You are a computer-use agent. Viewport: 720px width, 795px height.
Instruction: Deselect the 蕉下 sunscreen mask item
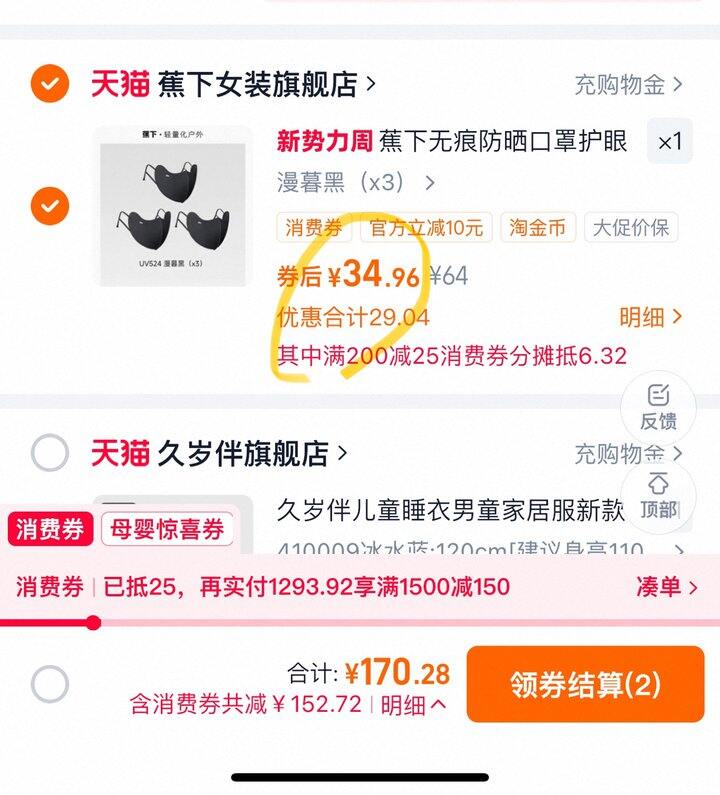[50, 206]
